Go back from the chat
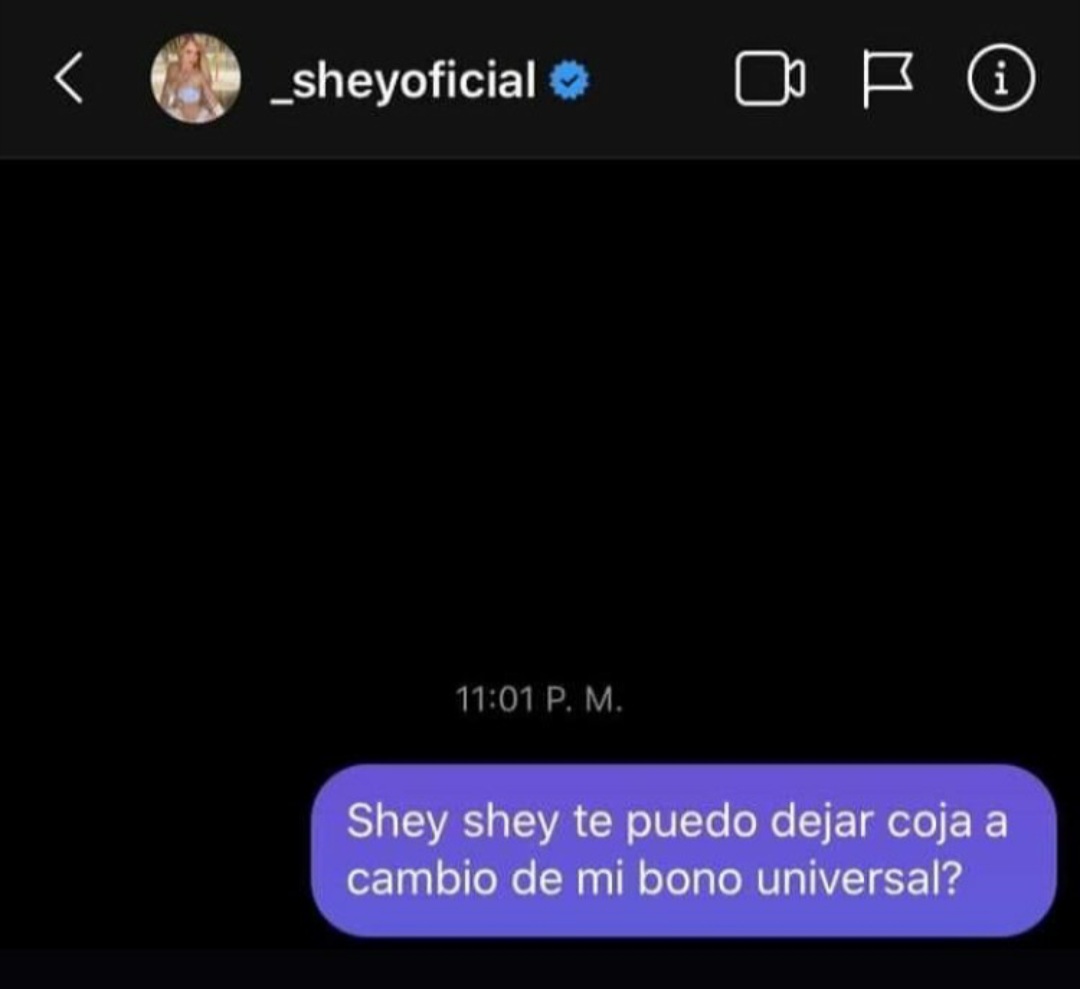This screenshot has width=1080, height=989. [x=68, y=80]
